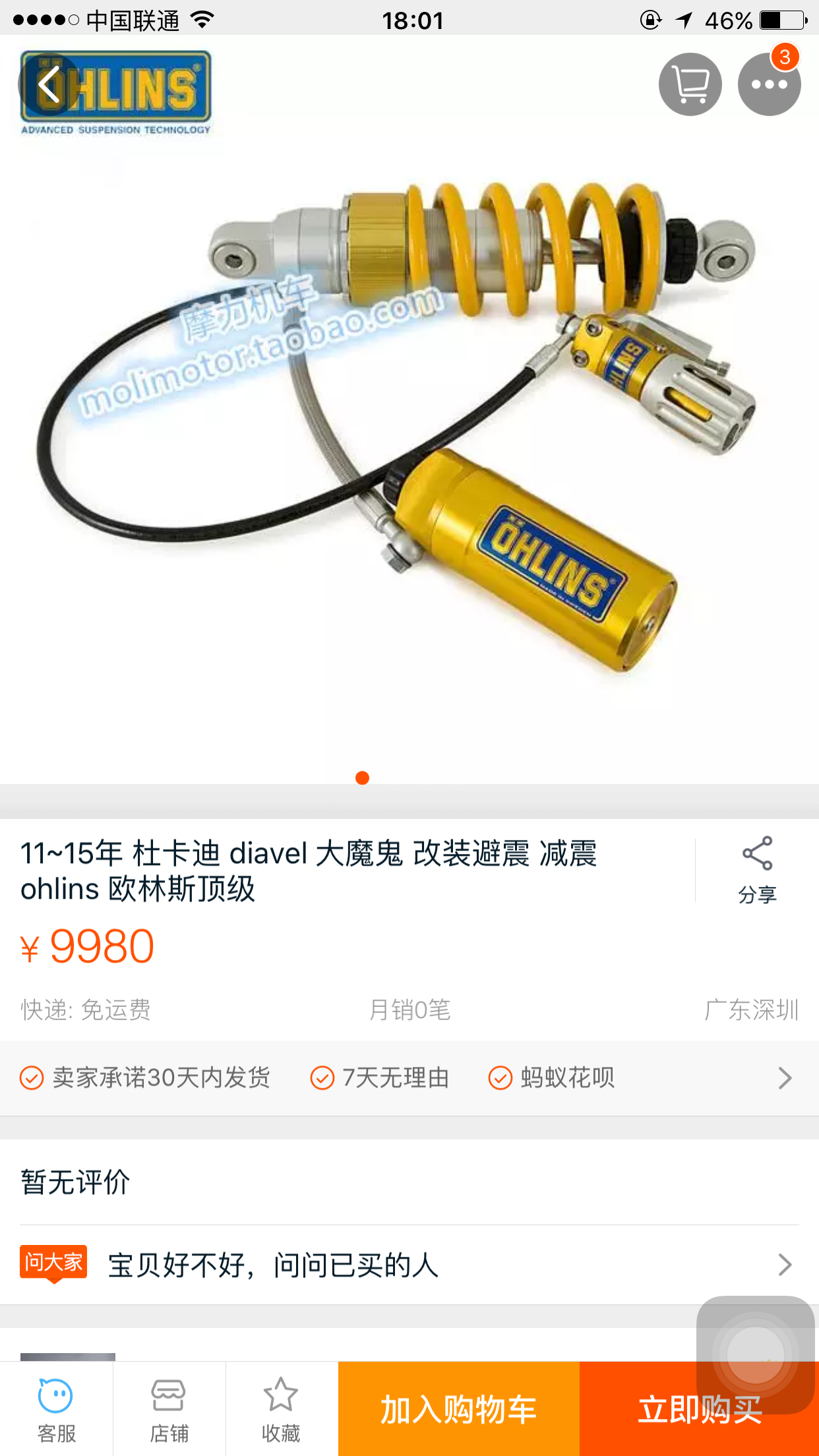Open the three-dot overflow menu
The image size is (819, 1456).
coord(769,84)
